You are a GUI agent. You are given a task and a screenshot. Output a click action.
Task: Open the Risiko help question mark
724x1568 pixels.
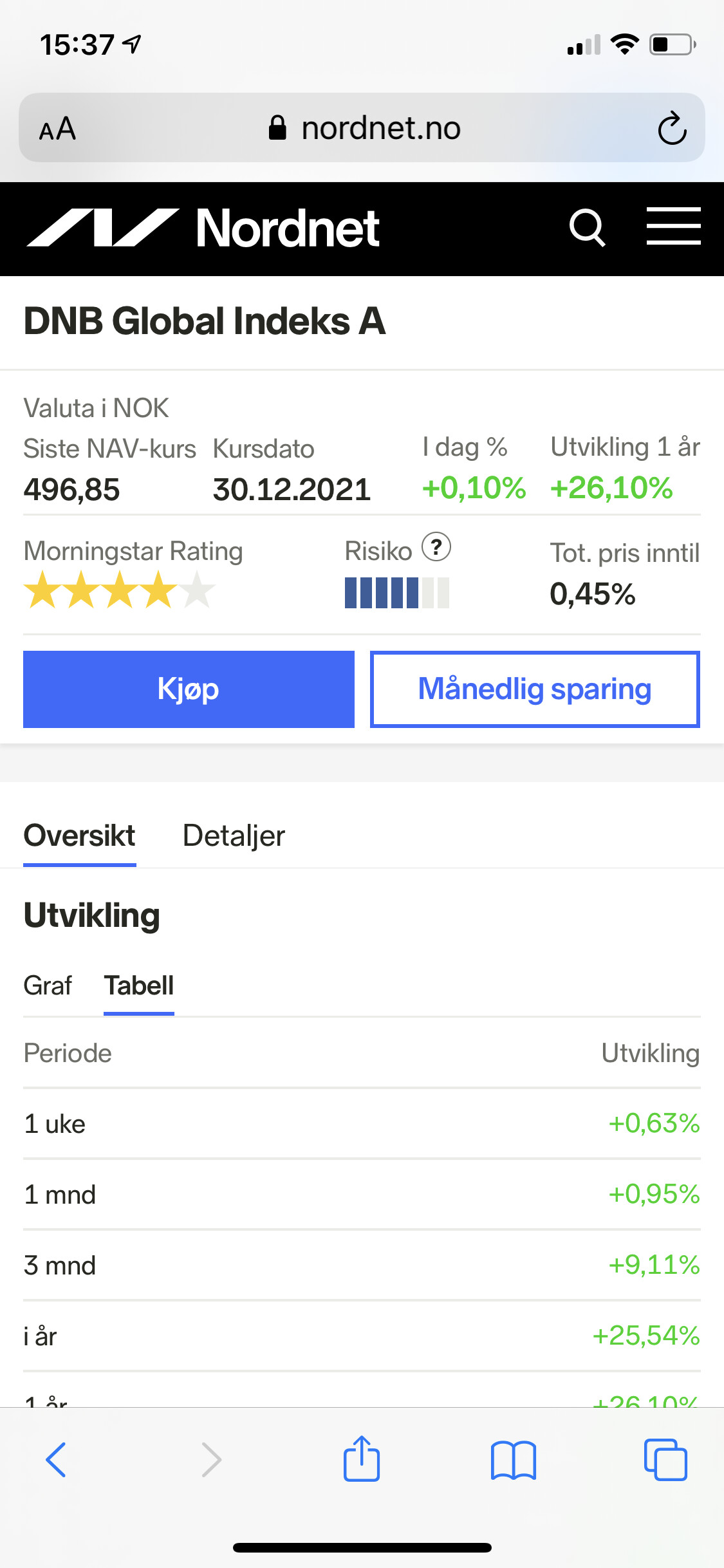coord(436,548)
